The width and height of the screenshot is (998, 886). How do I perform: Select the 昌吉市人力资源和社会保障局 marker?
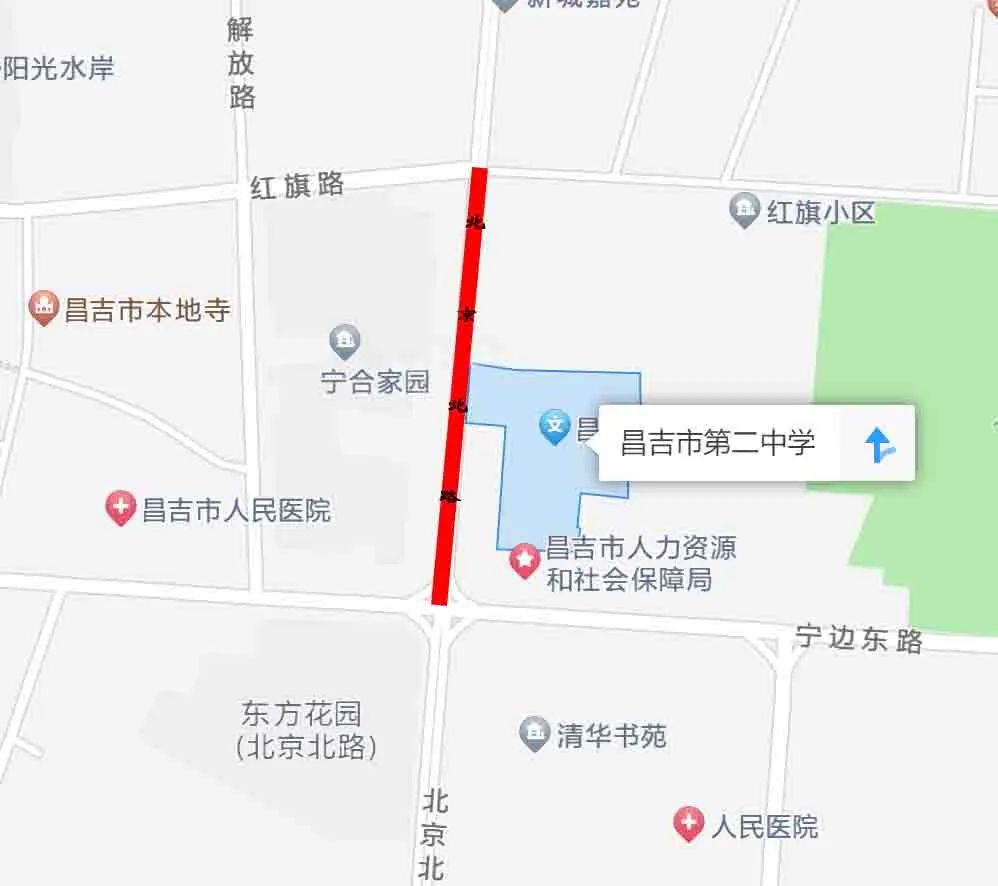525,561
